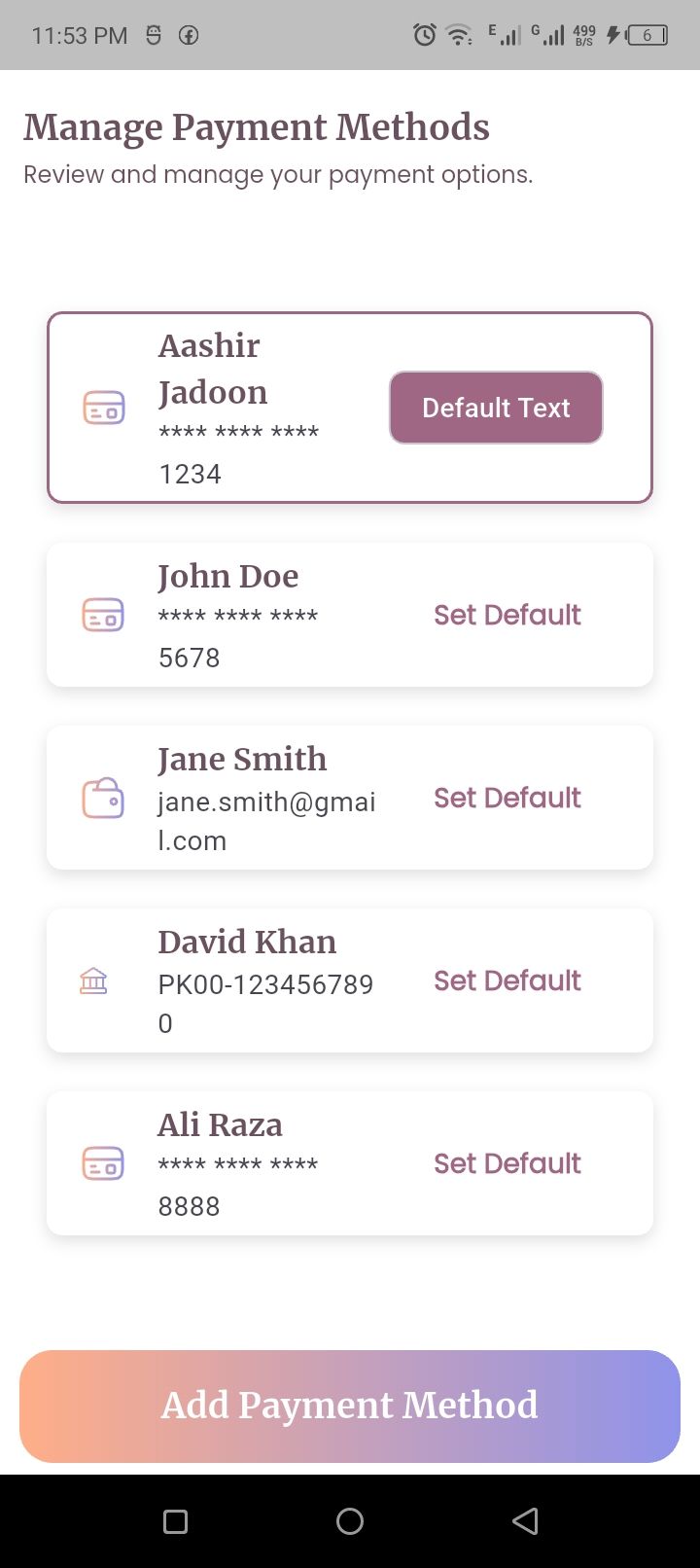The image size is (700, 1568).
Task: Go to the home screen
Action: [350, 1521]
